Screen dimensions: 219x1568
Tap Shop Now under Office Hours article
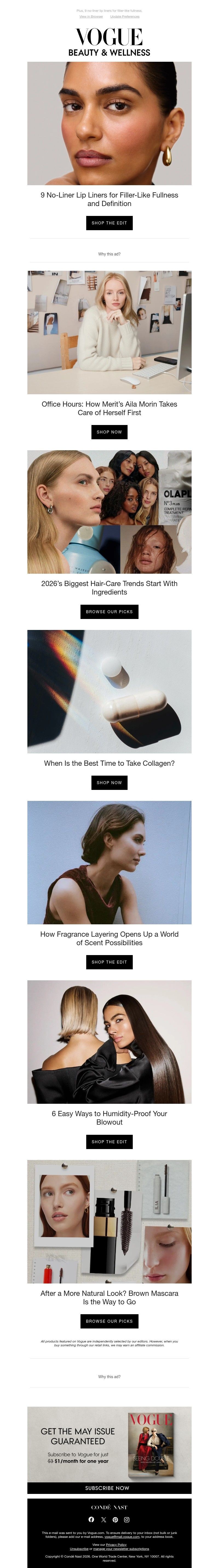click(109, 432)
